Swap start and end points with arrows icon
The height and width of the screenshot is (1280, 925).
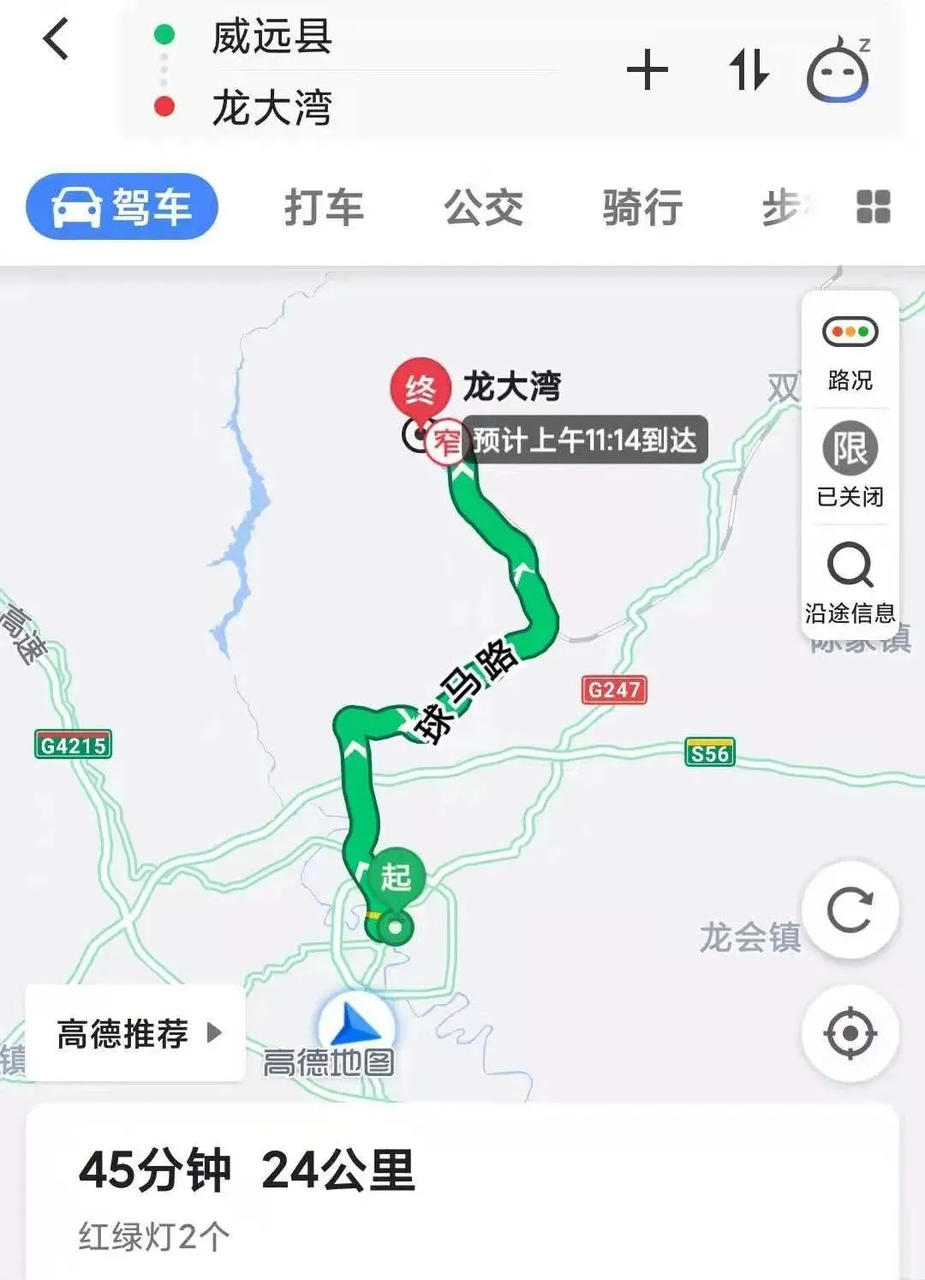748,70
